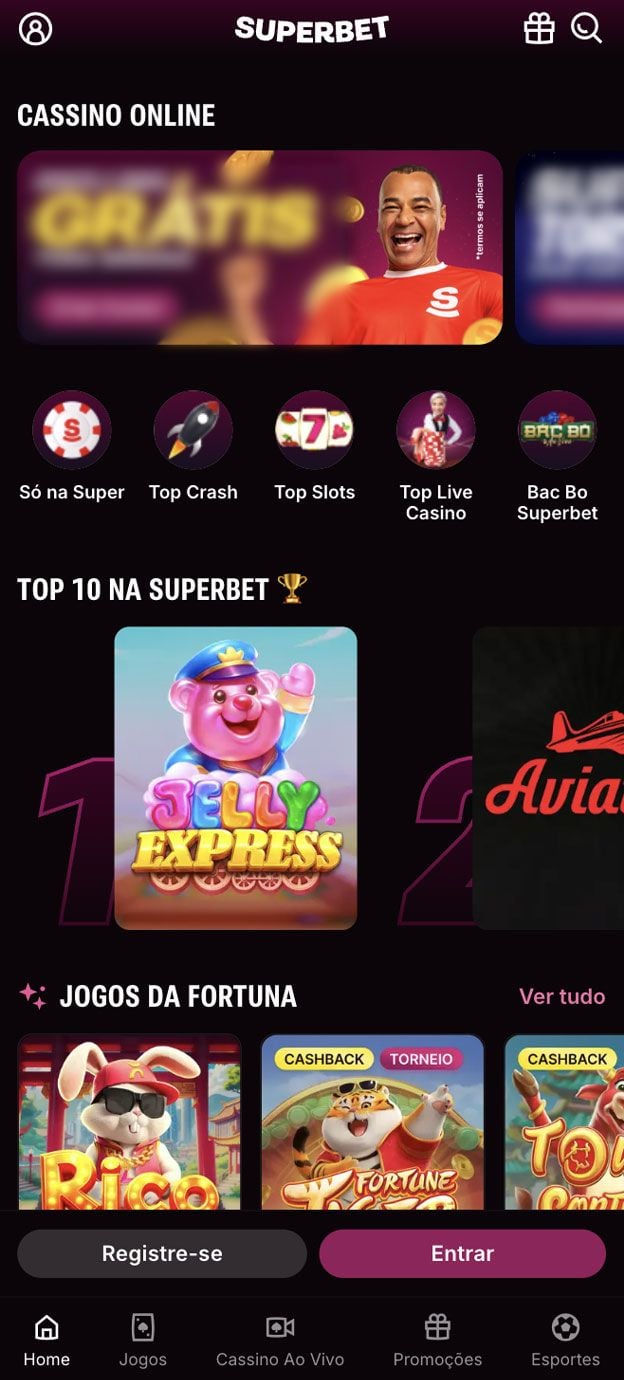Switch to the Promoções tab
This screenshot has width=624, height=1380.
pyautogui.click(x=437, y=1340)
